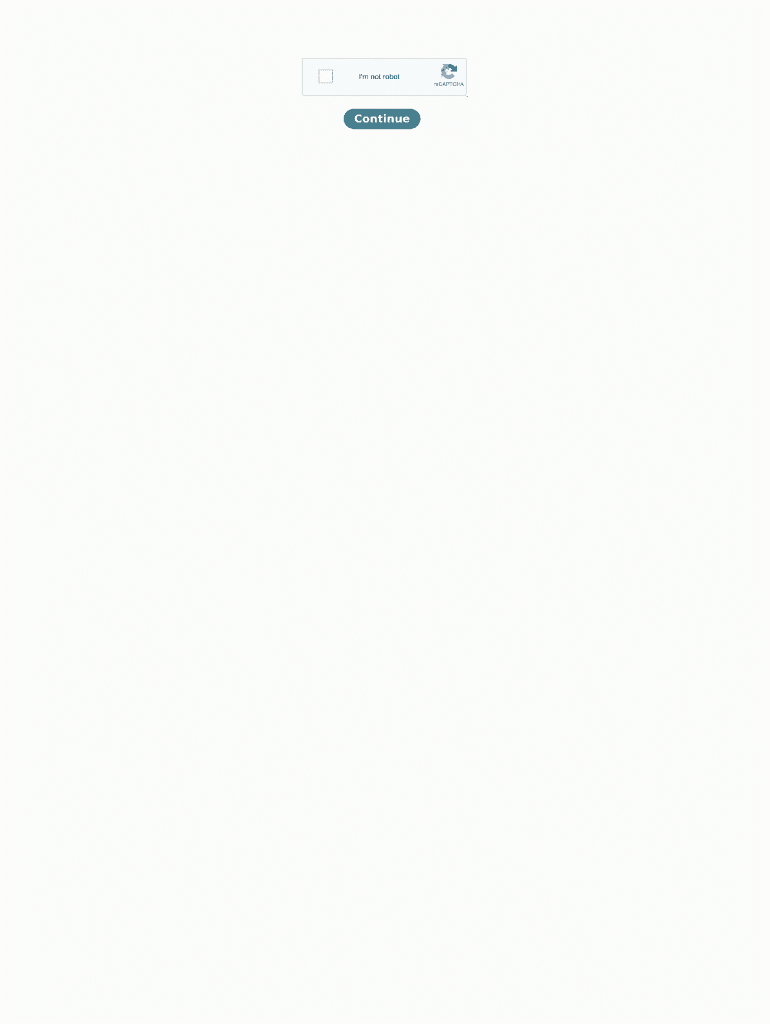Tap the Continue button
The image size is (770, 1024).
(382, 119)
